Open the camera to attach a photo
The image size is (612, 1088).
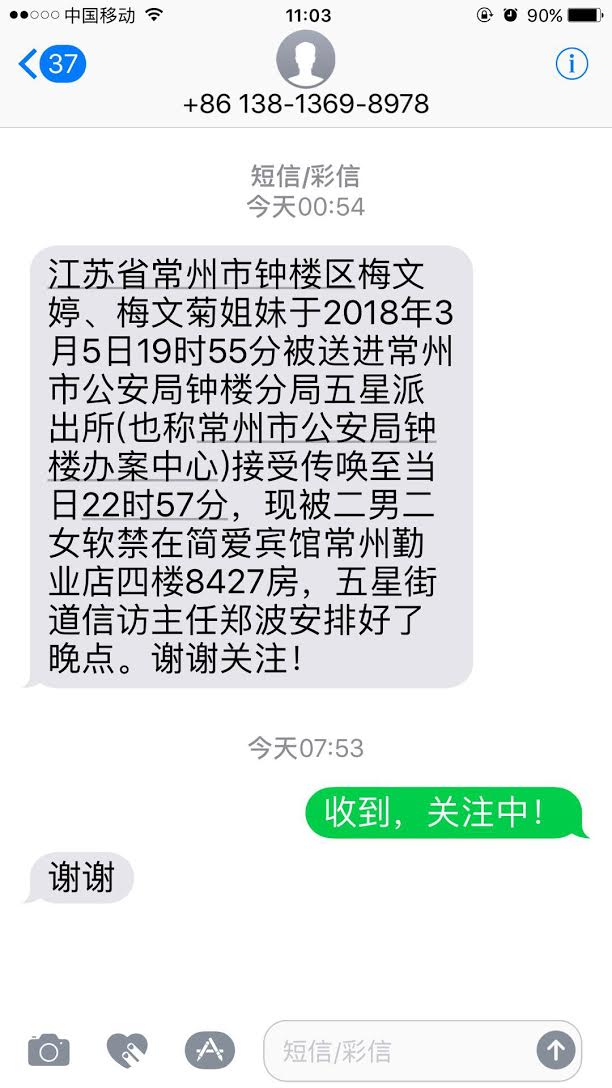pyautogui.click(x=48, y=1050)
